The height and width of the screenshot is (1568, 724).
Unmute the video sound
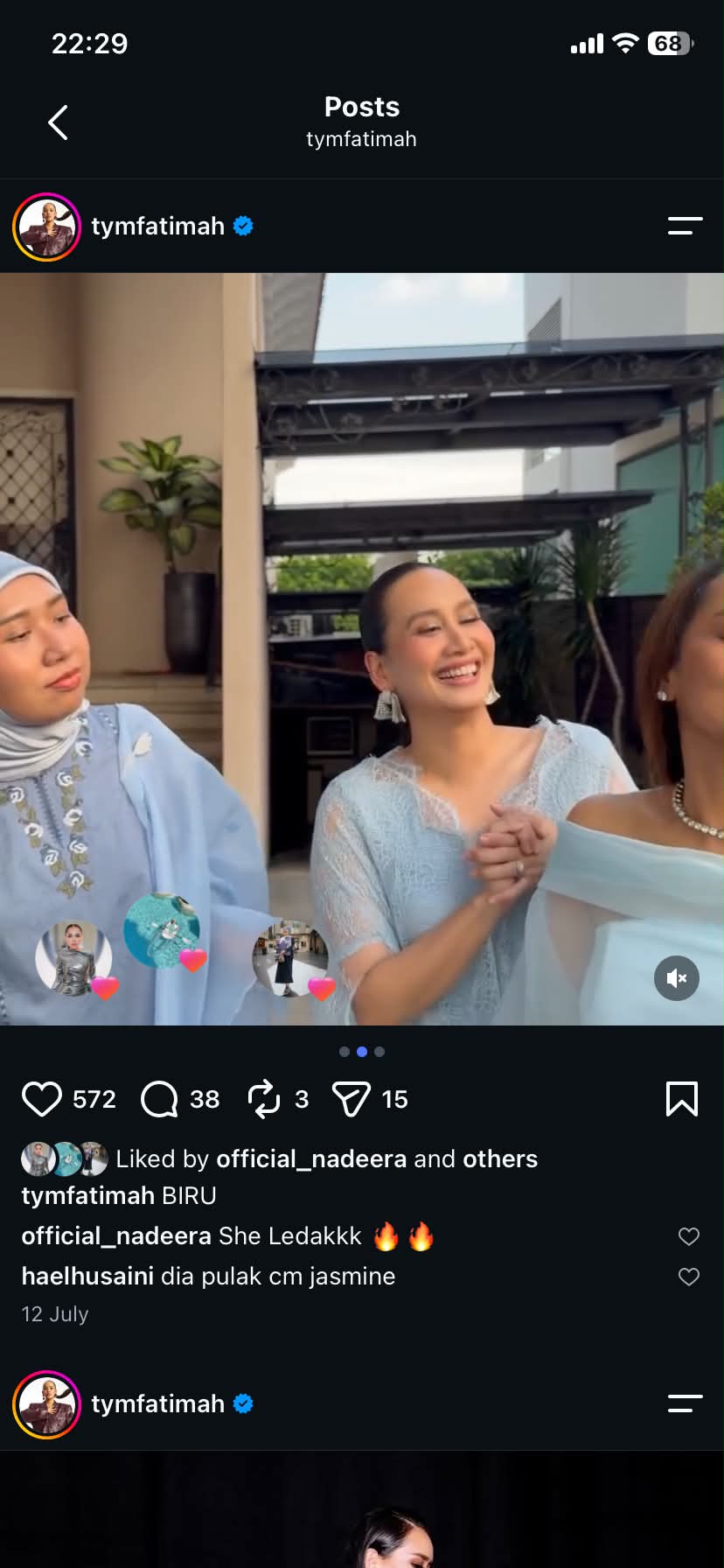click(677, 978)
